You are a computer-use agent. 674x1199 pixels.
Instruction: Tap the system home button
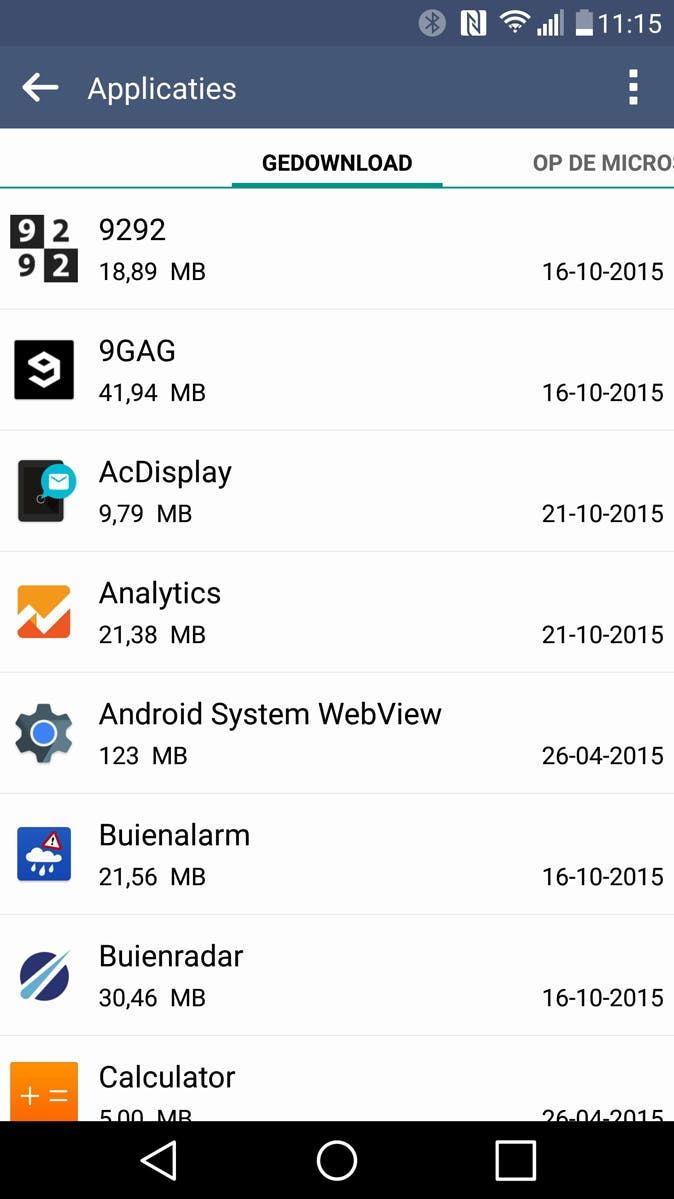[x=337, y=1161]
